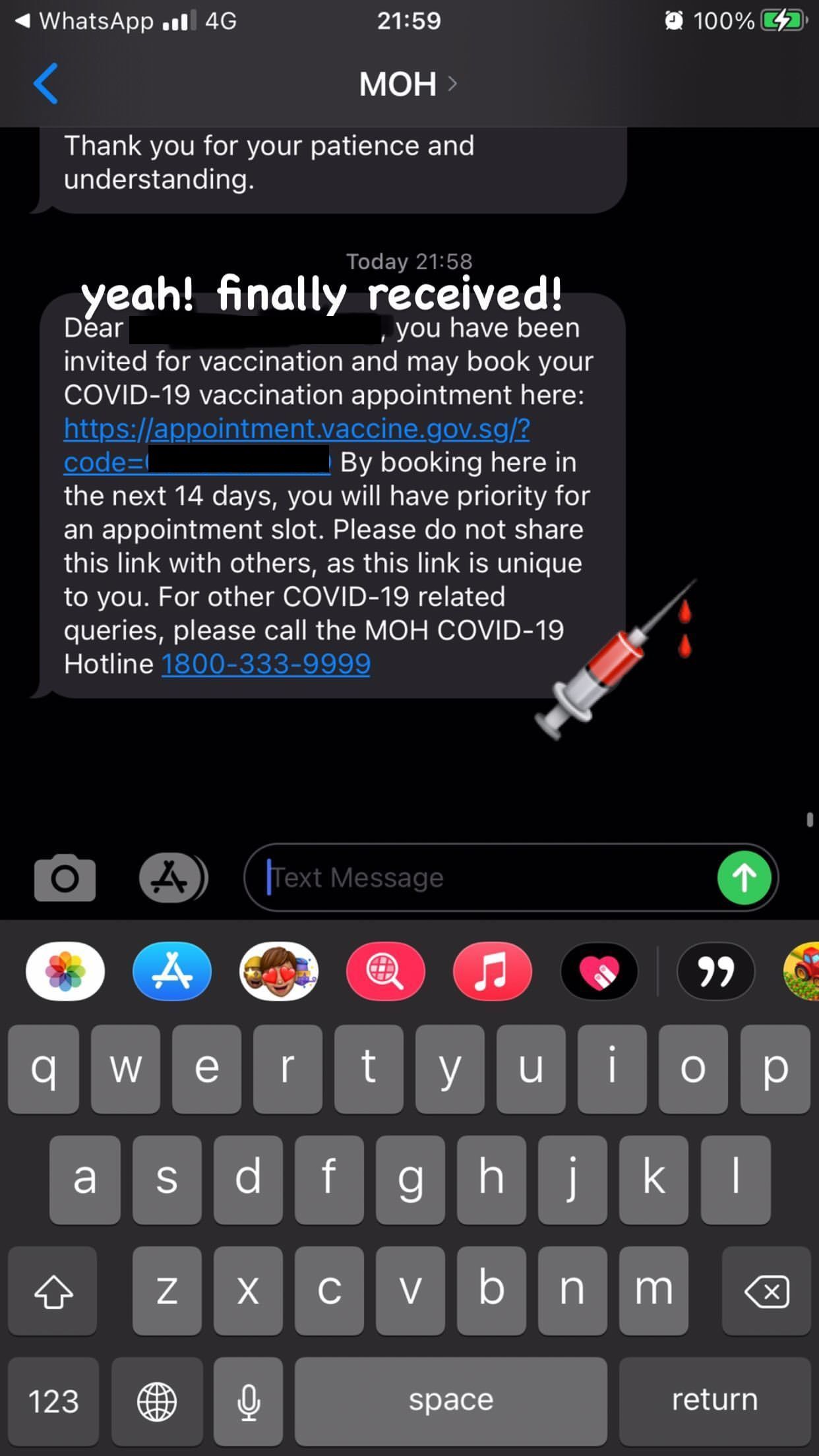Open MOH contact details
819x1456 pixels.
click(408, 84)
